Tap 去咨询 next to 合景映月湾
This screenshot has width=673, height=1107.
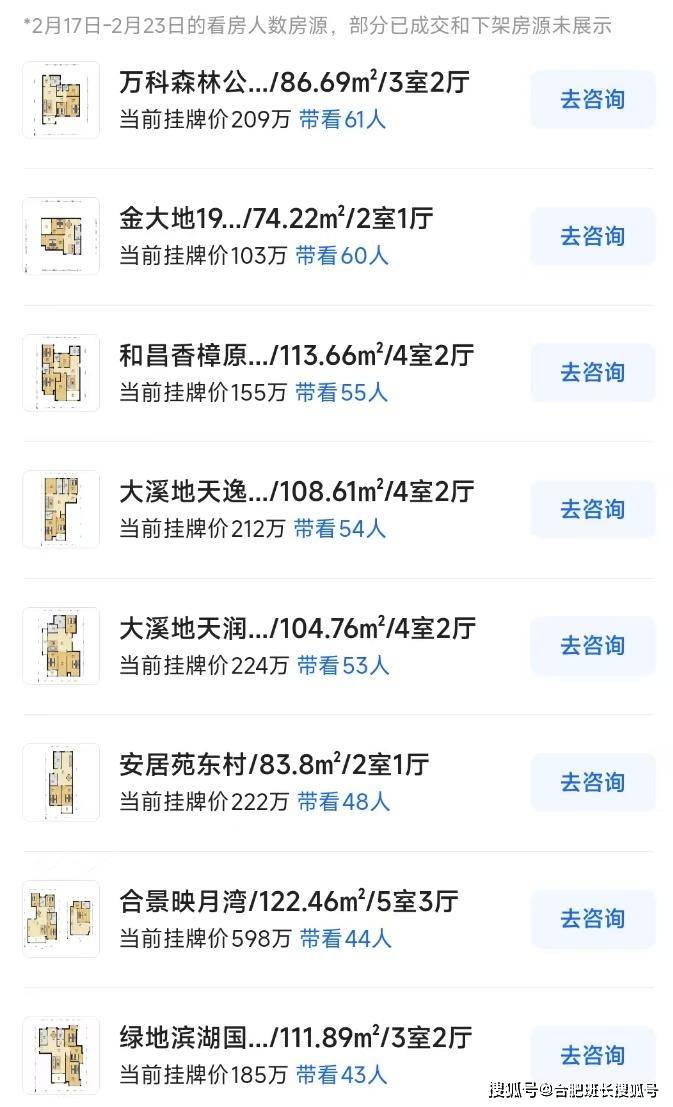[592, 918]
